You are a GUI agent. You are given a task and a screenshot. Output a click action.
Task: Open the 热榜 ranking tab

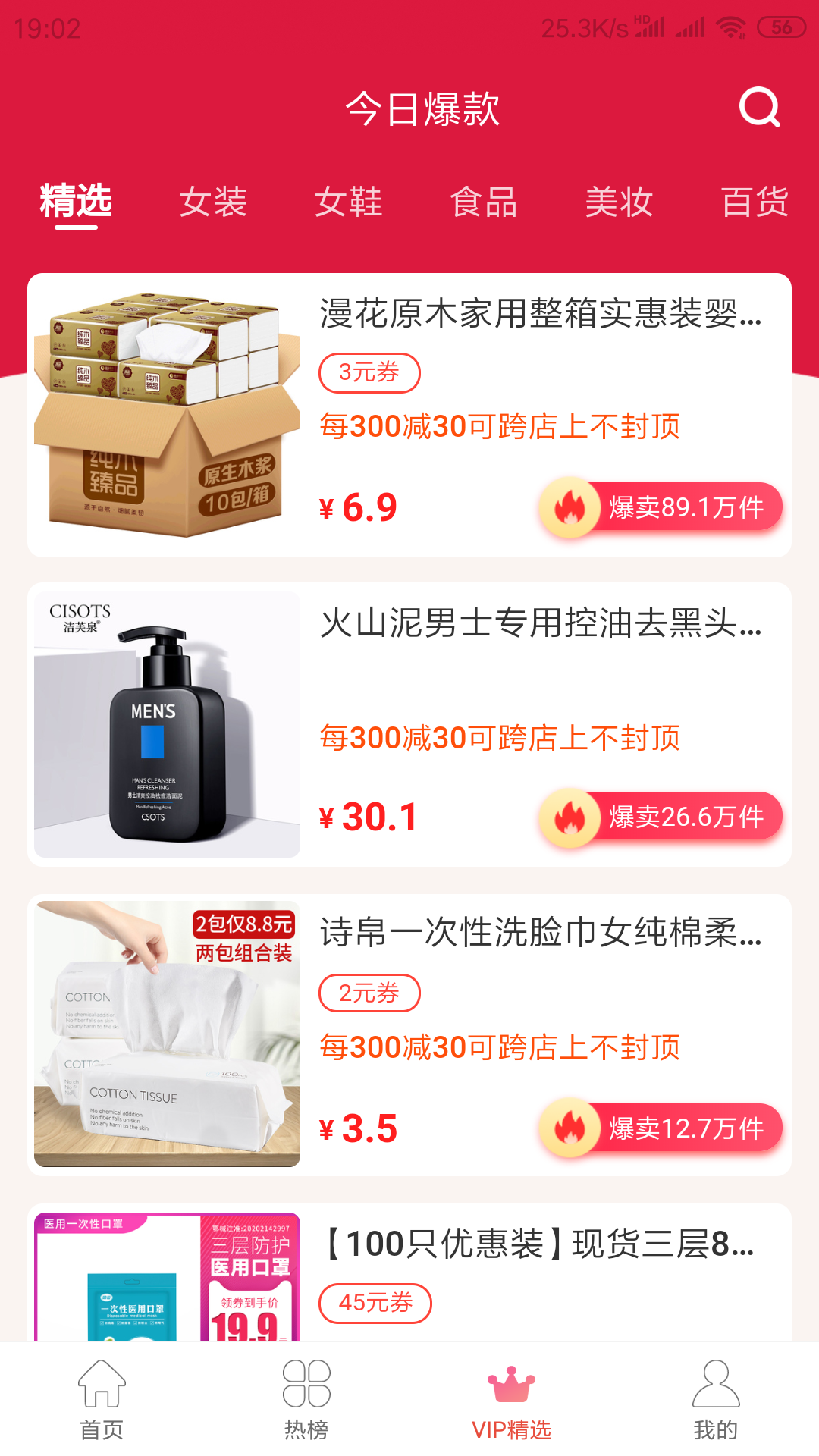coord(306,1400)
